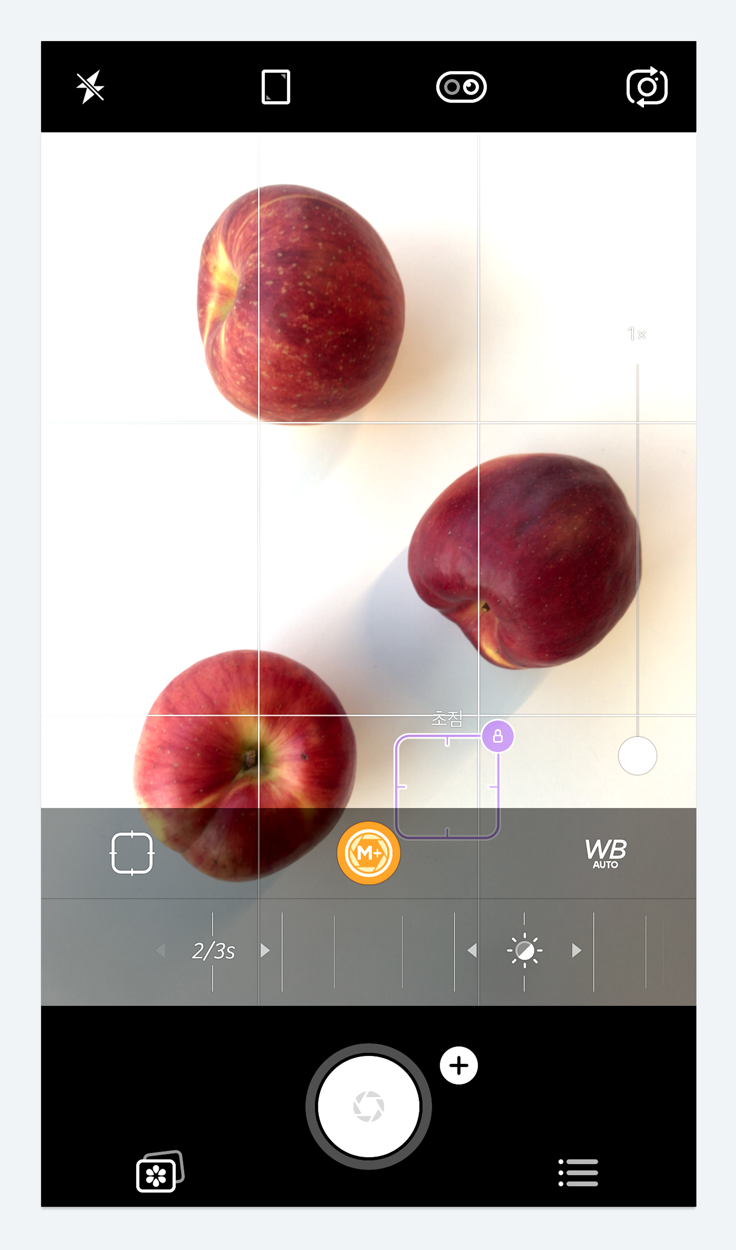Change the aspect ratio format
The image size is (736, 1250).
coord(275,88)
